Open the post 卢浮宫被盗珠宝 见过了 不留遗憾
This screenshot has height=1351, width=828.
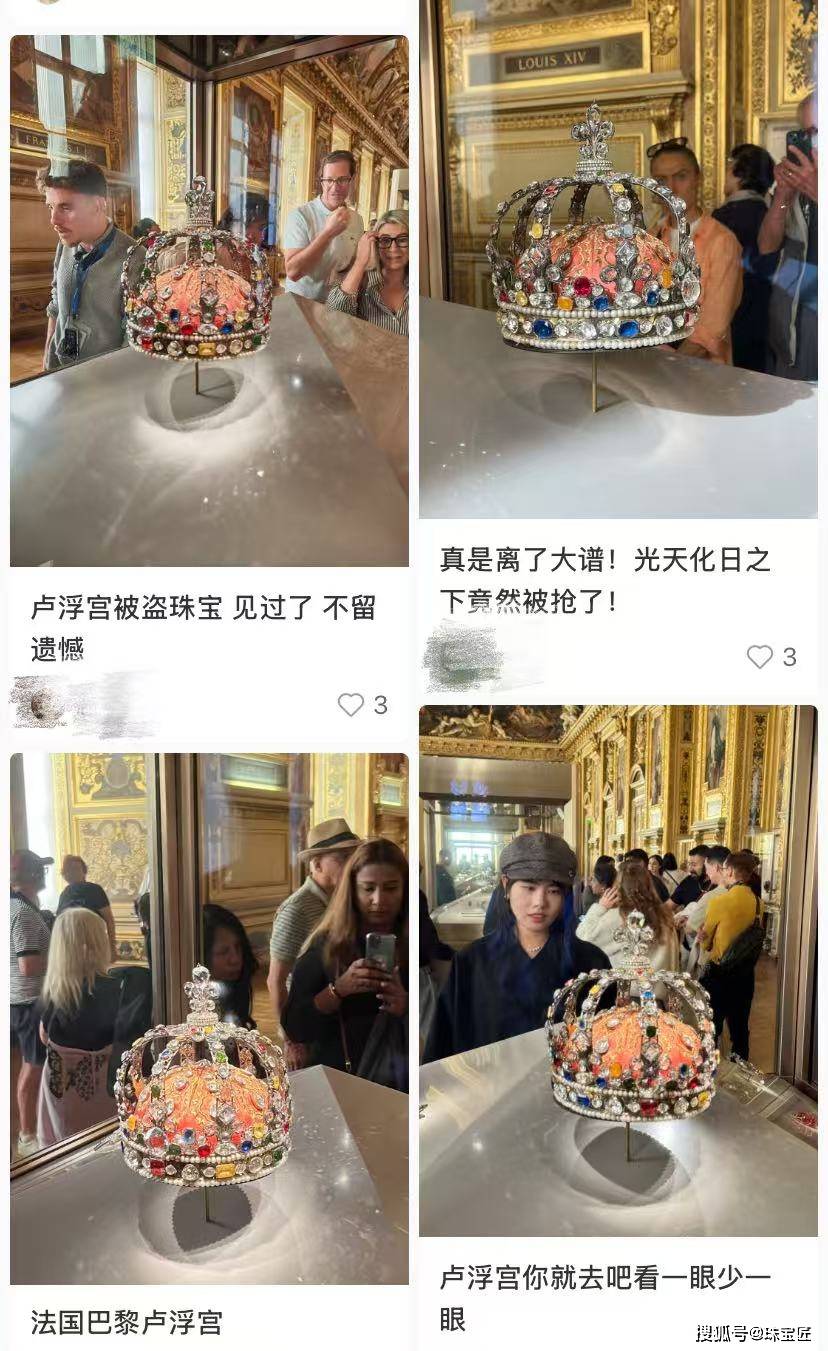(x=208, y=300)
